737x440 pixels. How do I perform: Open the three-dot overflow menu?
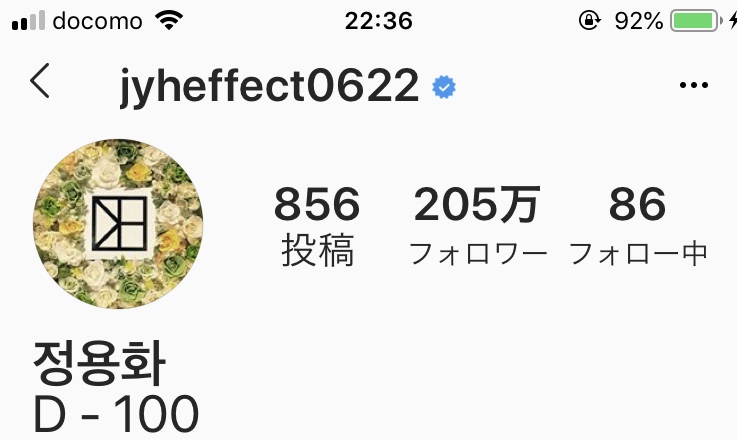pos(693,86)
